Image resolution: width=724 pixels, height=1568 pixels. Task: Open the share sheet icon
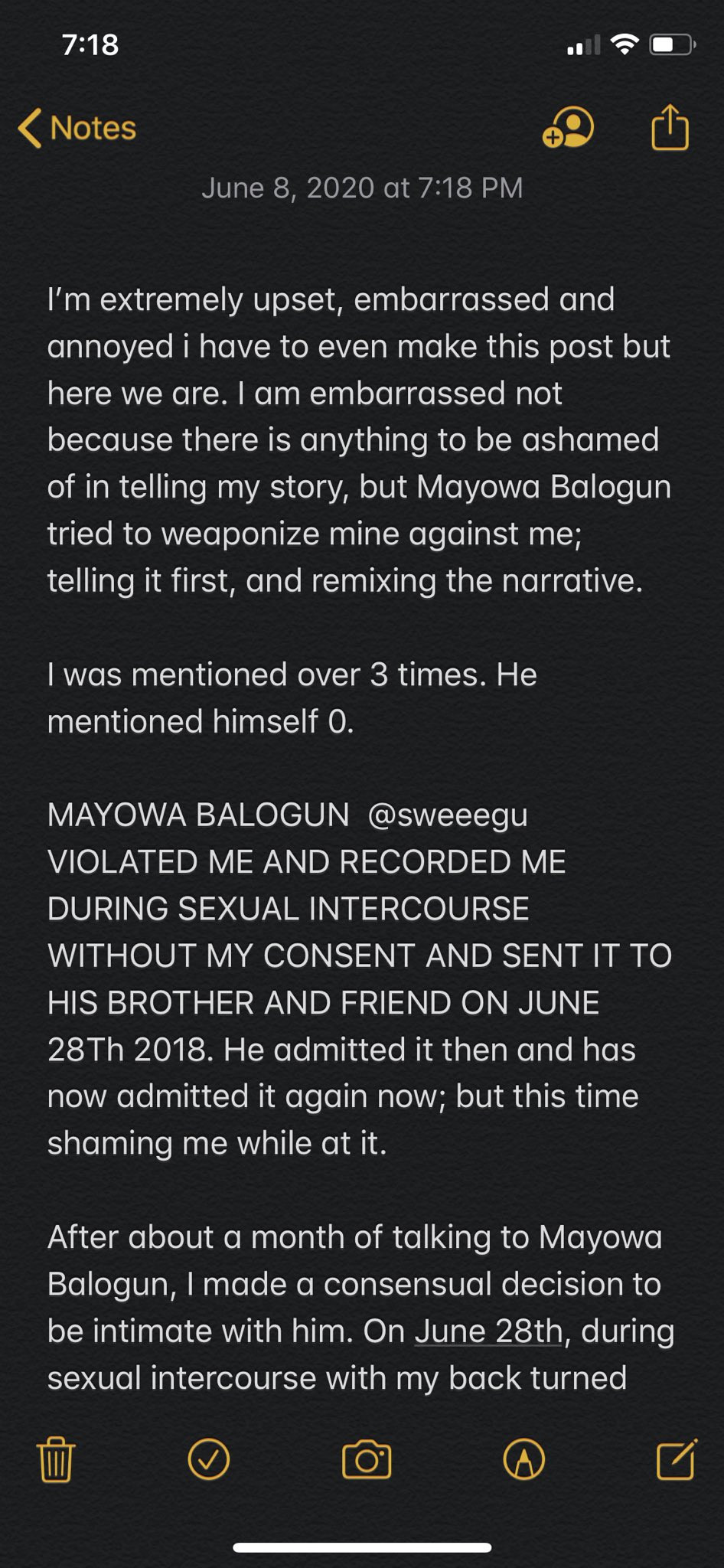(x=670, y=127)
